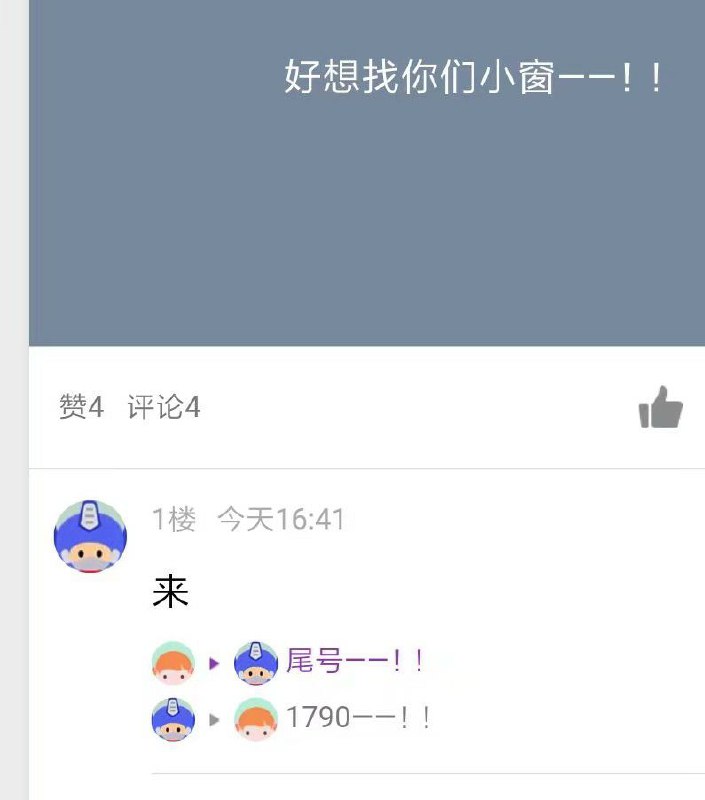This screenshot has height=800, width=705.
Task: Tap the reply 1790——!!
Action: pyautogui.click(x=358, y=718)
